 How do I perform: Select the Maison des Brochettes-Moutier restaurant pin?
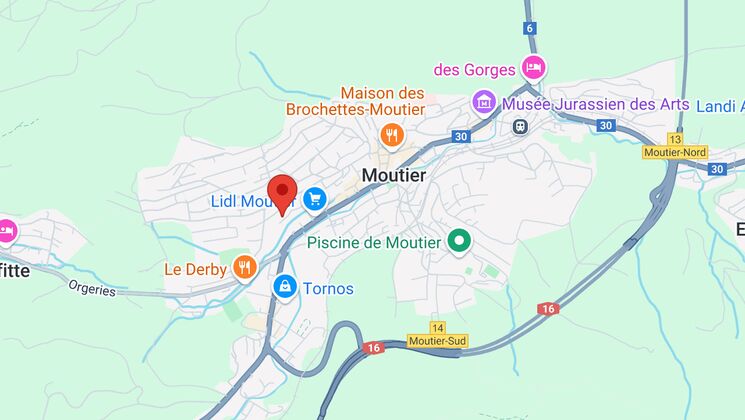click(x=392, y=135)
